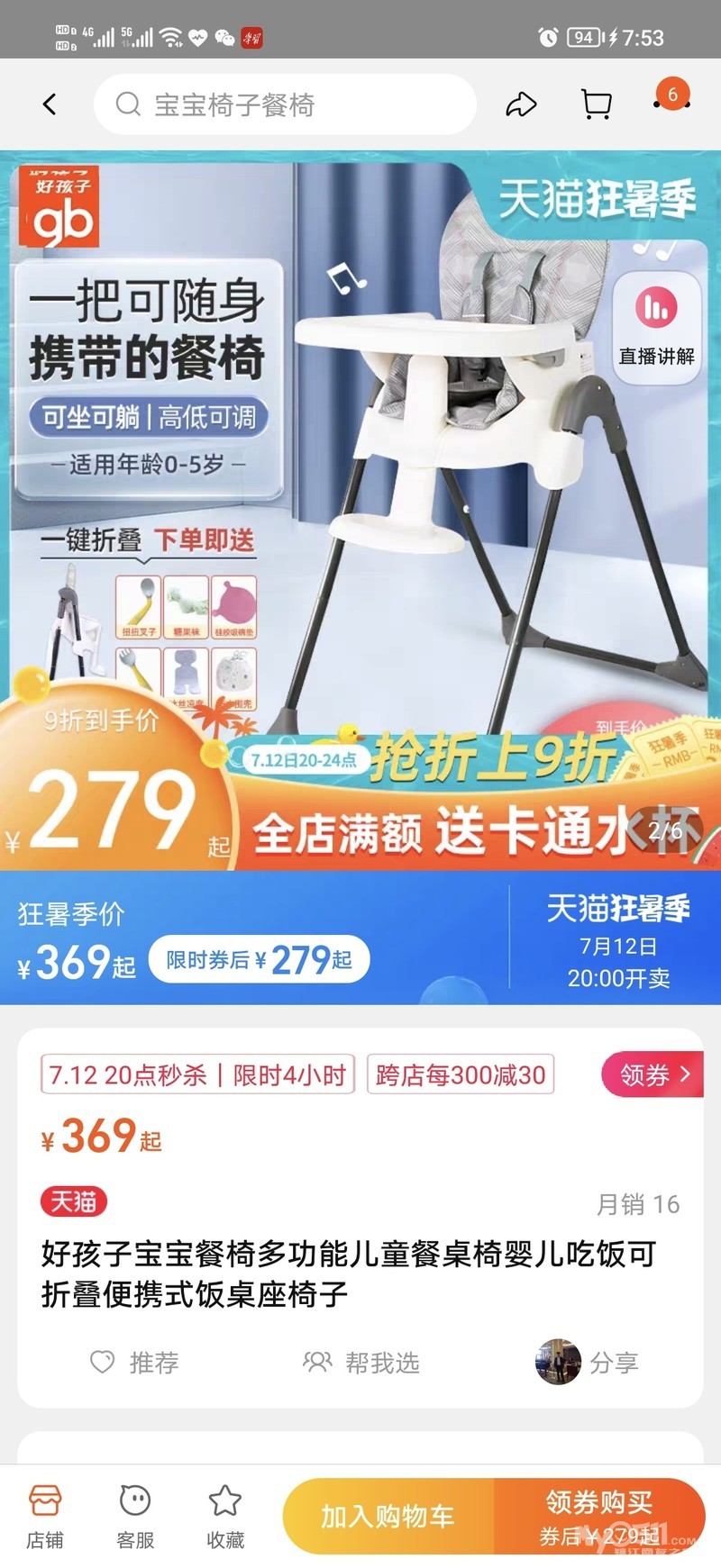
Task: Open the 店铺 store page
Action: (x=45, y=1517)
